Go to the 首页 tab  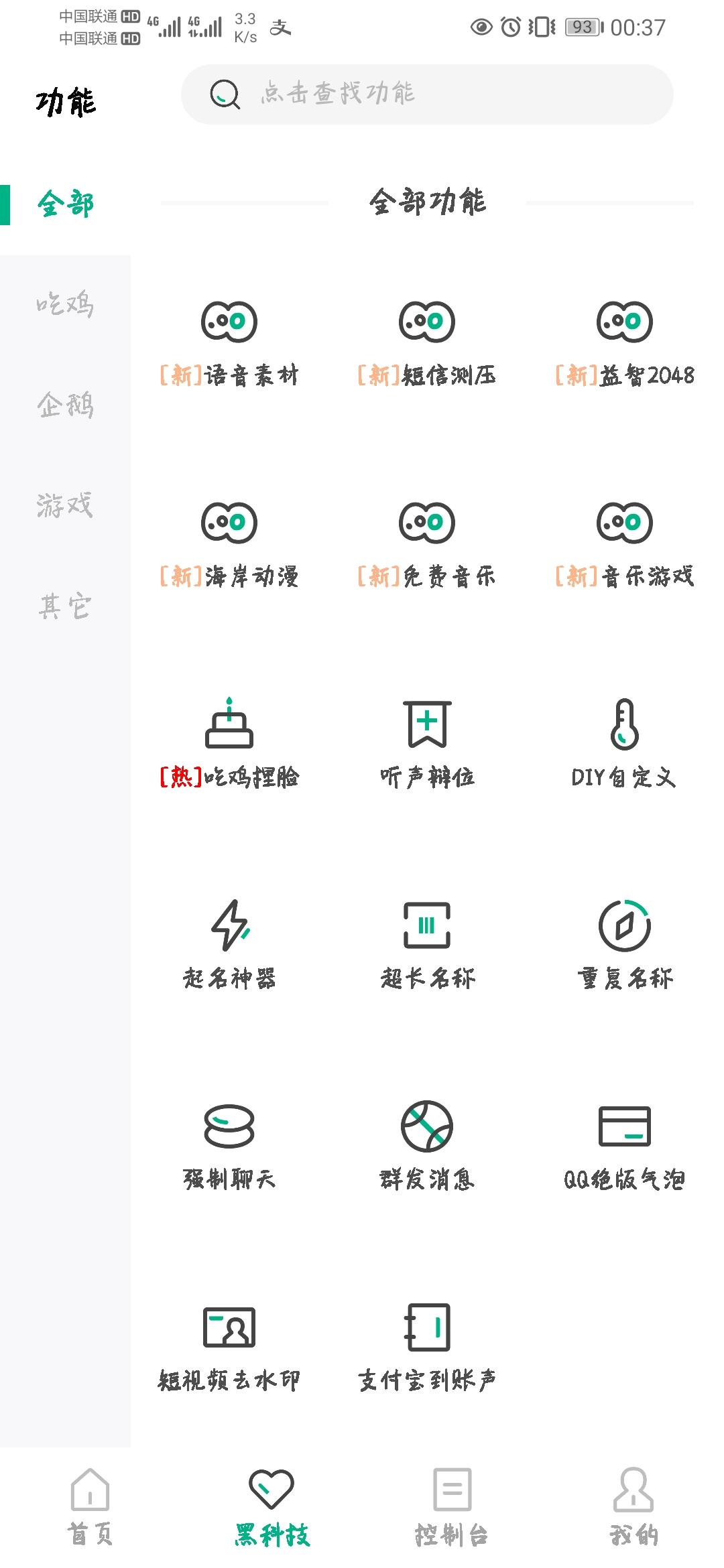[90, 1508]
